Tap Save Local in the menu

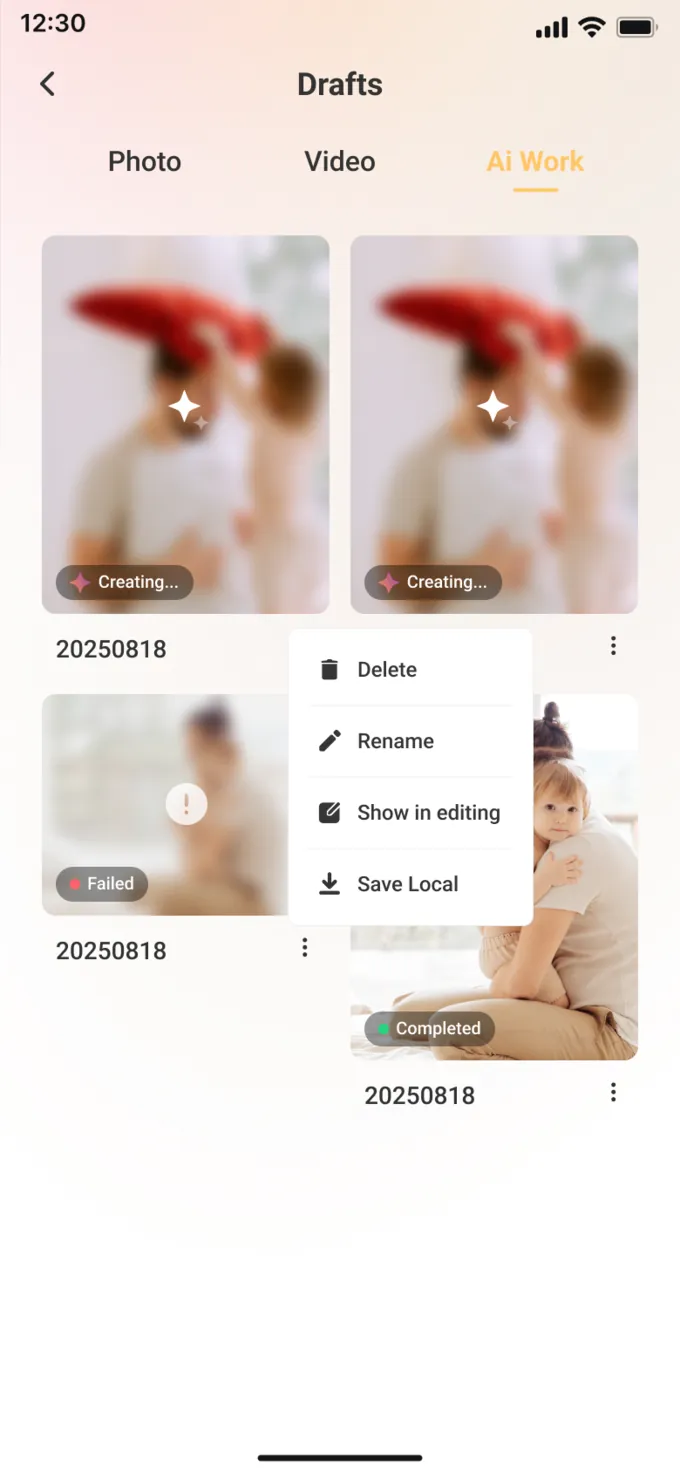click(x=410, y=884)
